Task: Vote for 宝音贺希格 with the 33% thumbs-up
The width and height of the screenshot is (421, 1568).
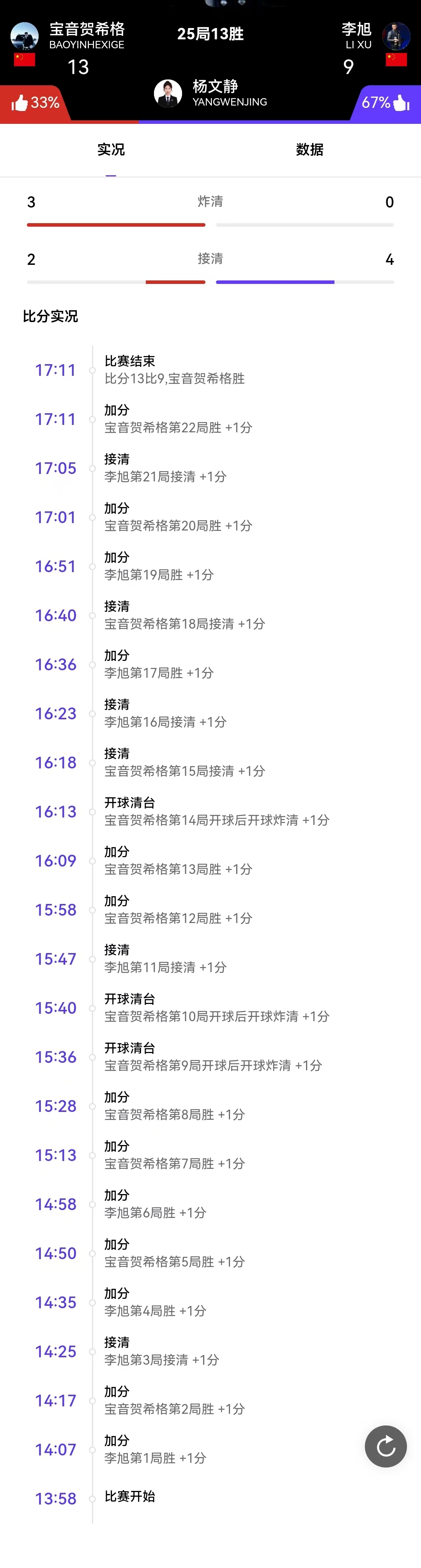Action: coord(35,103)
